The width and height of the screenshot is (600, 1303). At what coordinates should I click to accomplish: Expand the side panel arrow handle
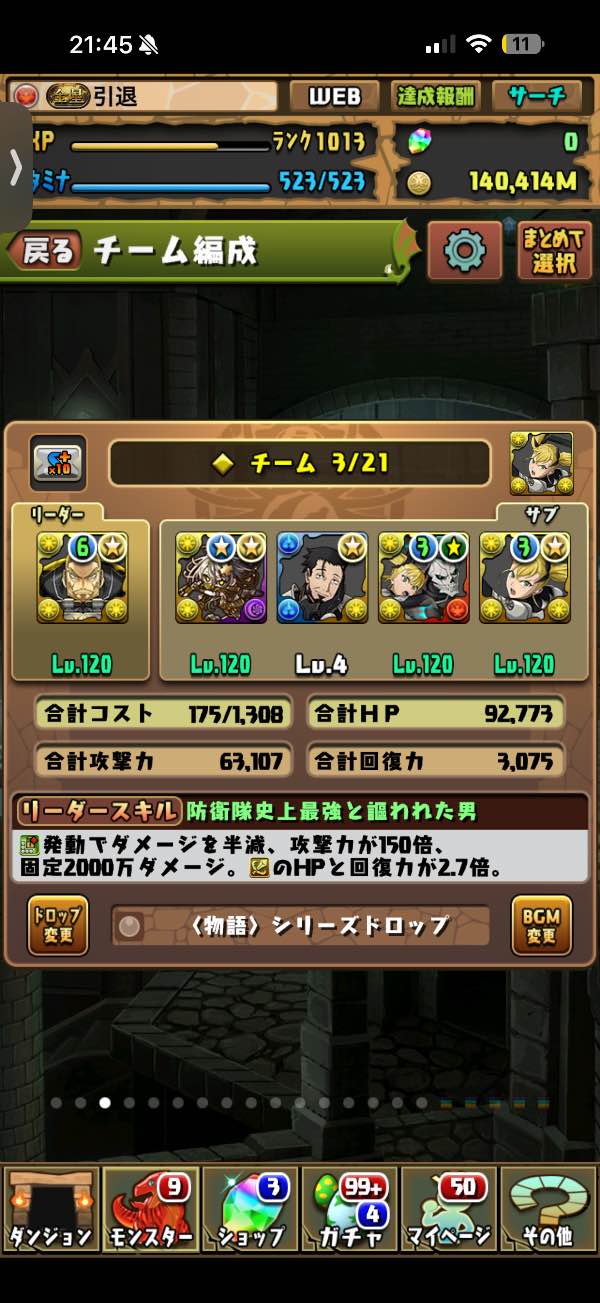tap(14, 167)
